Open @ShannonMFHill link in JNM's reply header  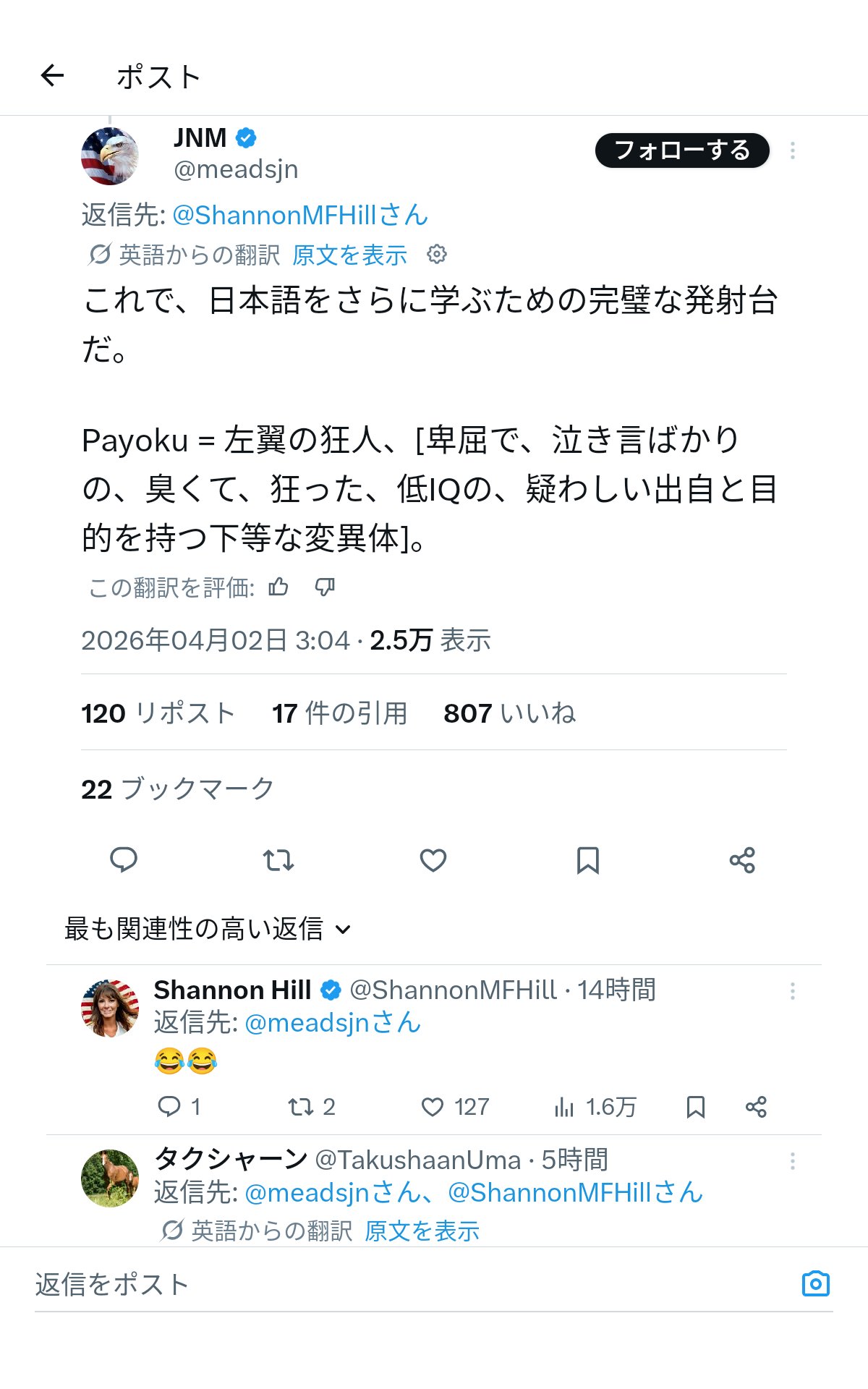pos(300,215)
